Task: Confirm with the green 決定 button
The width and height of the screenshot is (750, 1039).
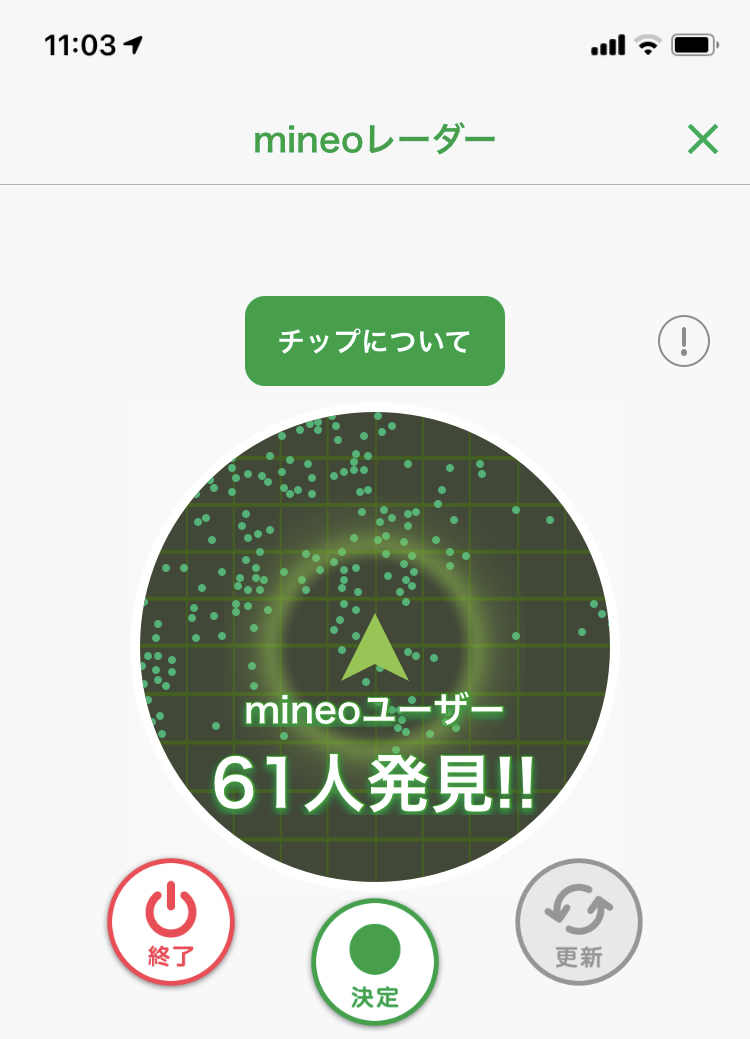Action: coord(375,961)
